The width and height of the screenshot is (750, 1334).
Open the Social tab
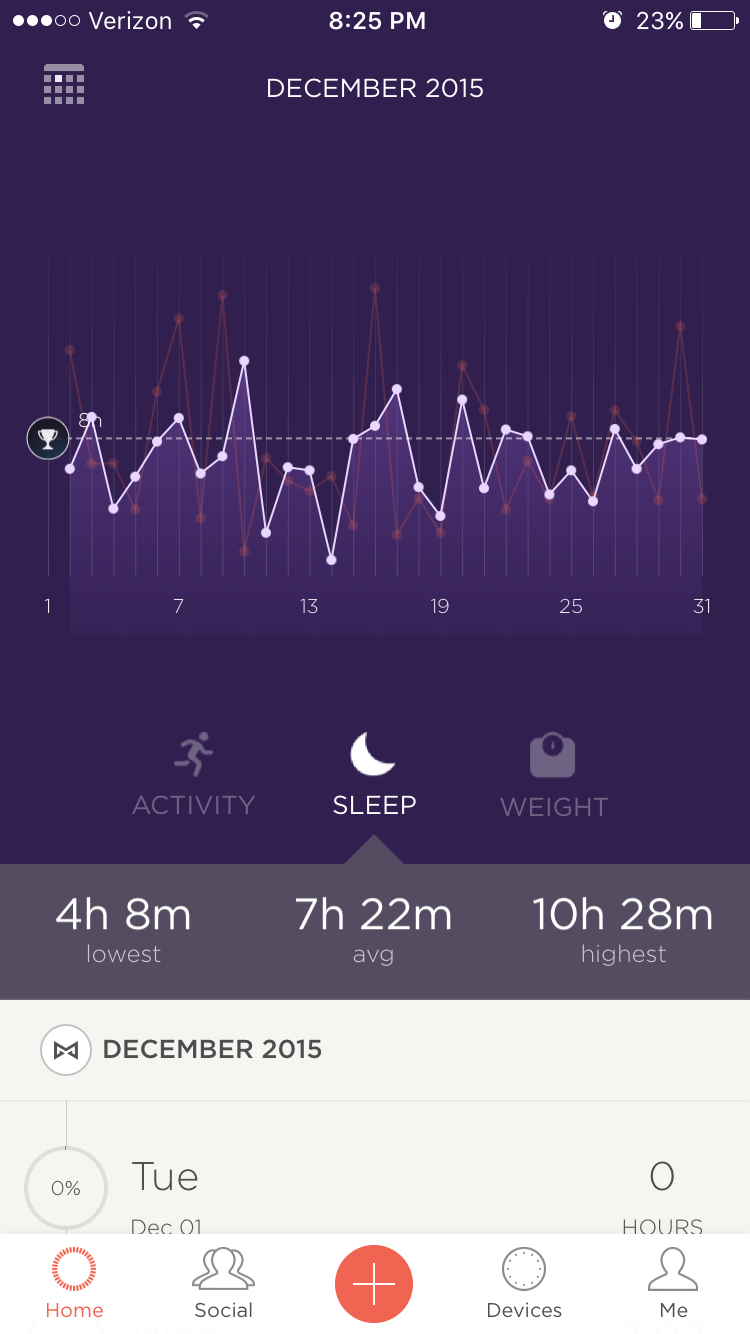click(223, 1284)
